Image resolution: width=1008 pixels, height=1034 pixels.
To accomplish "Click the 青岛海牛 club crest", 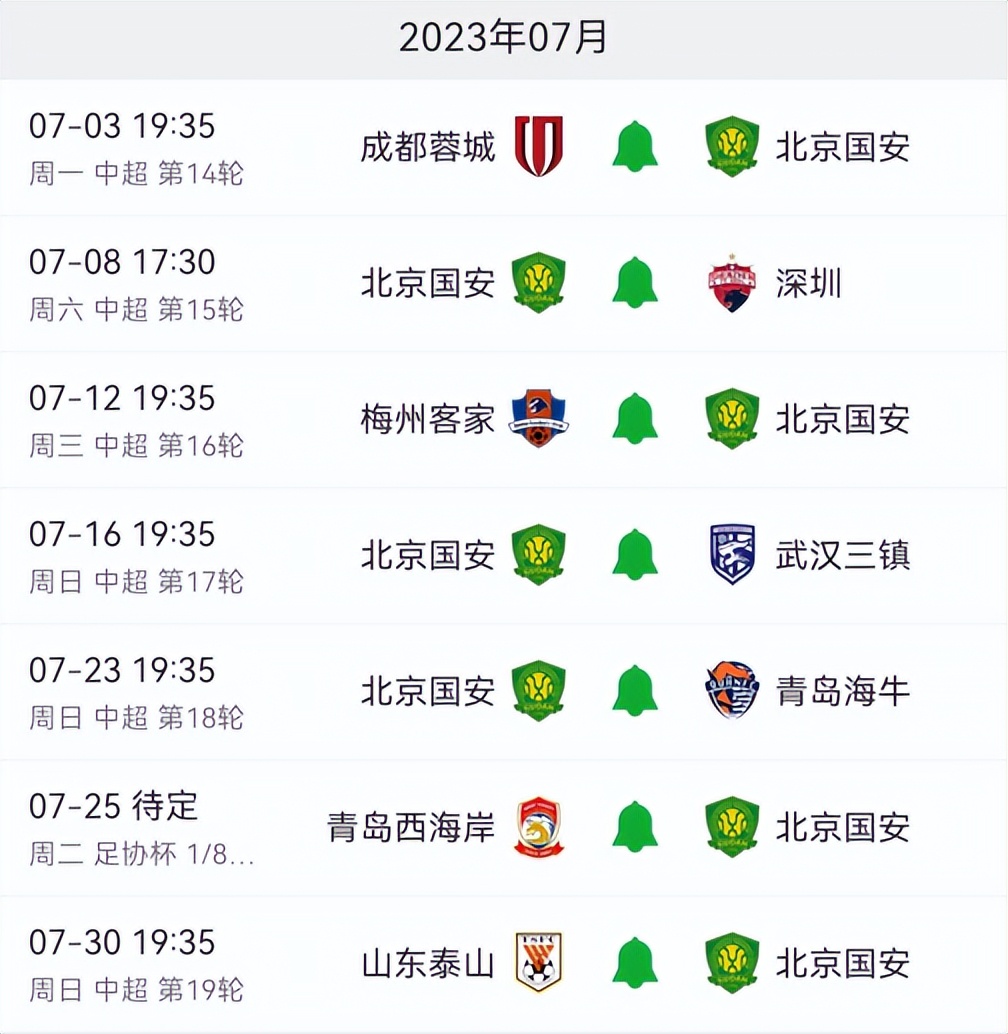I will pyautogui.click(x=731, y=690).
